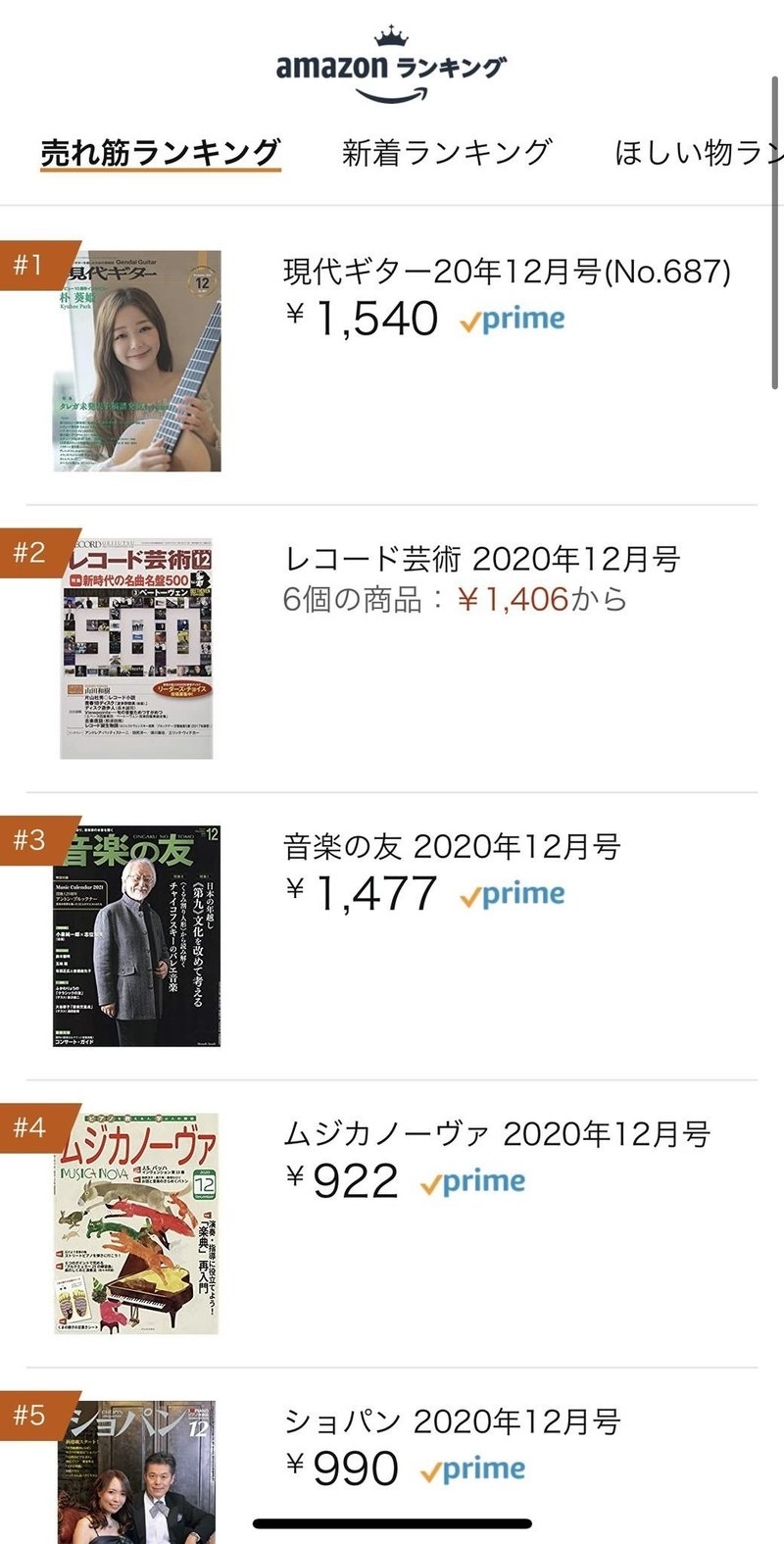
Task: Tap the ムジカノーヴァ cover thumbnail
Action: (136, 1223)
